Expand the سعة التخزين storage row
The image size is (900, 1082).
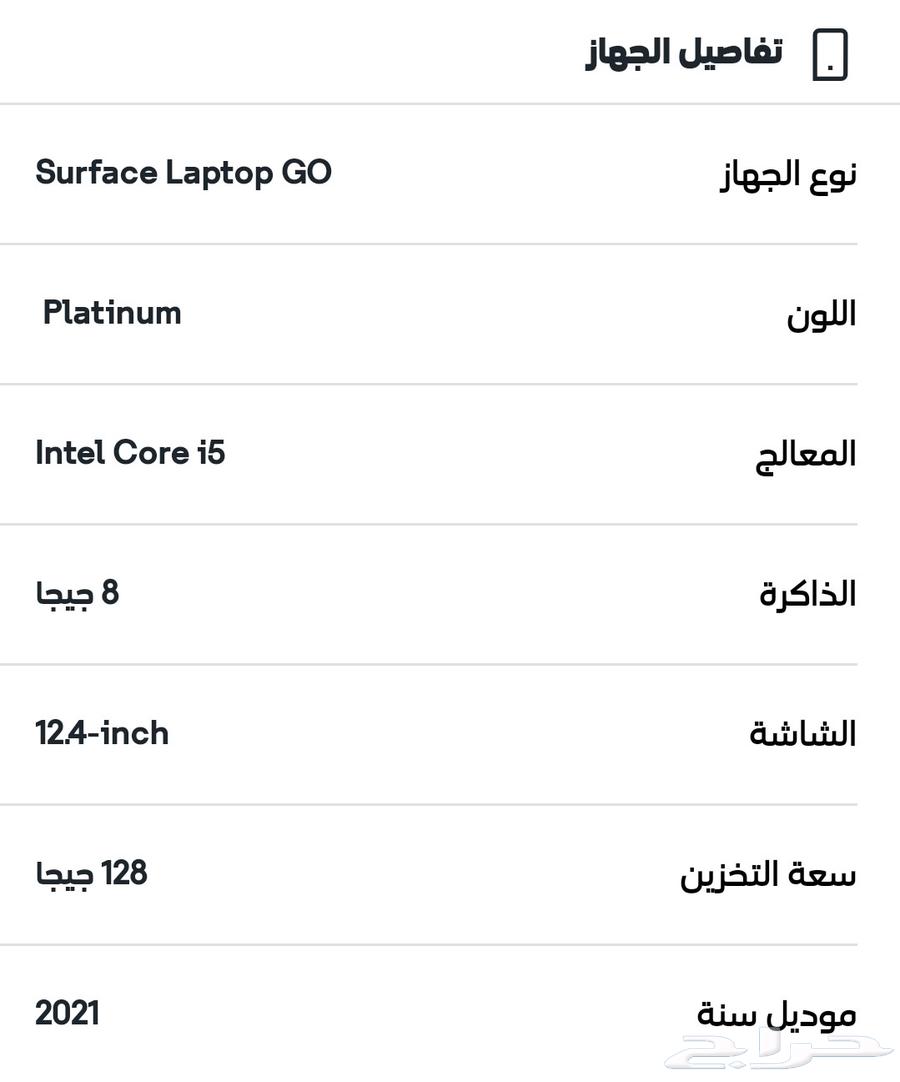pos(767,873)
